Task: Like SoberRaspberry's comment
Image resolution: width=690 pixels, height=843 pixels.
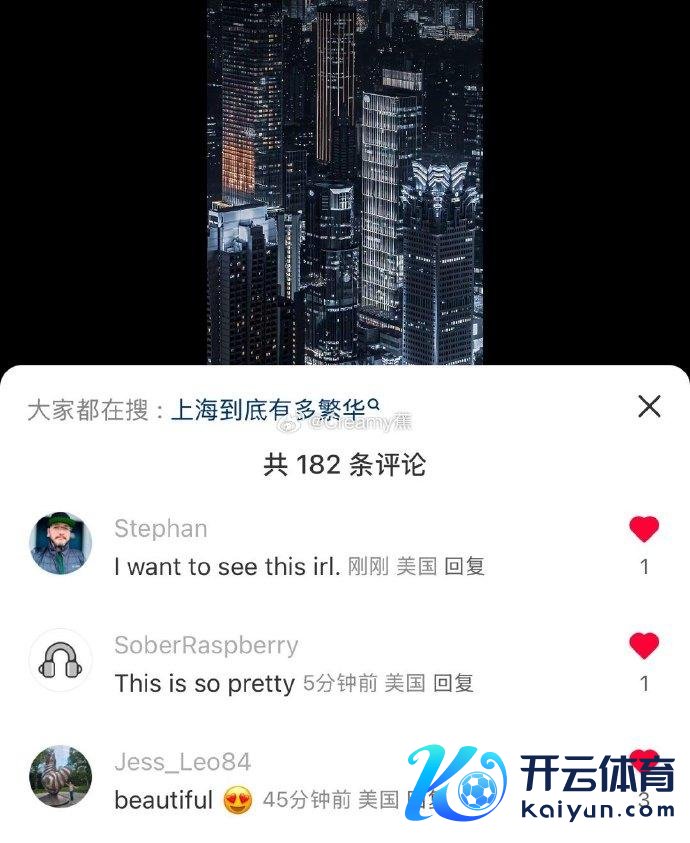Action: point(644,647)
